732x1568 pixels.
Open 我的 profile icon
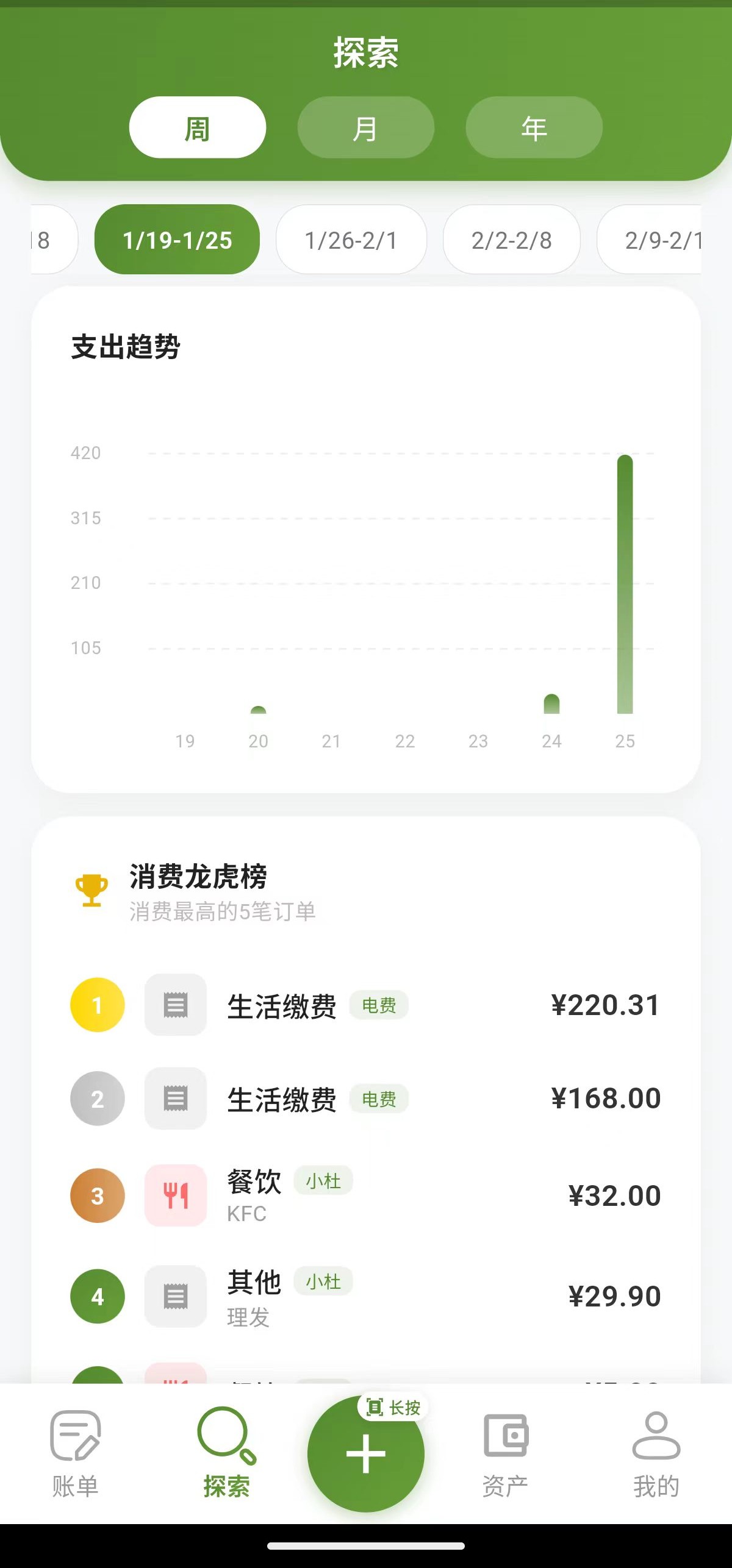pos(656,1457)
